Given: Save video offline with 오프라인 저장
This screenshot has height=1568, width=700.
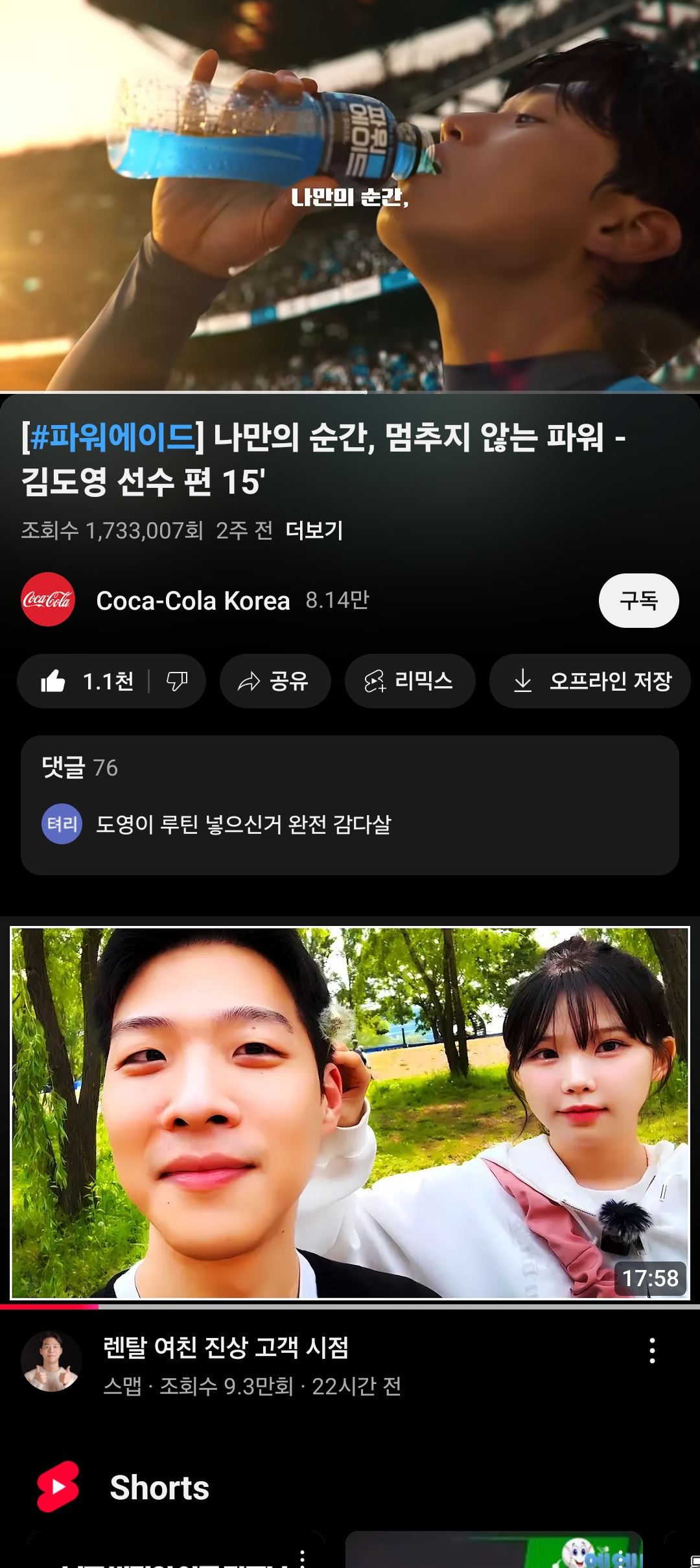Looking at the screenshot, I should 590,681.
